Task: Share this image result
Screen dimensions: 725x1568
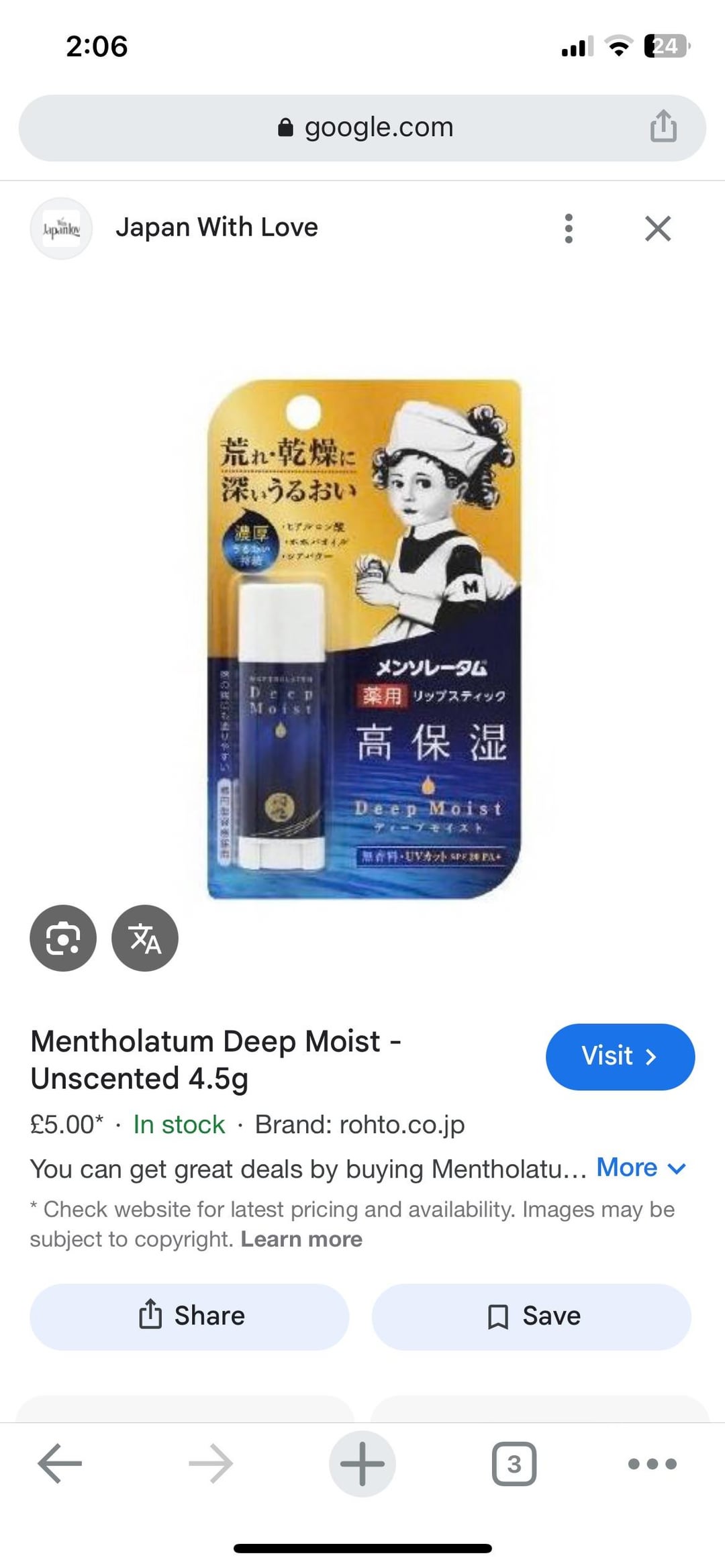Action: tap(189, 1316)
